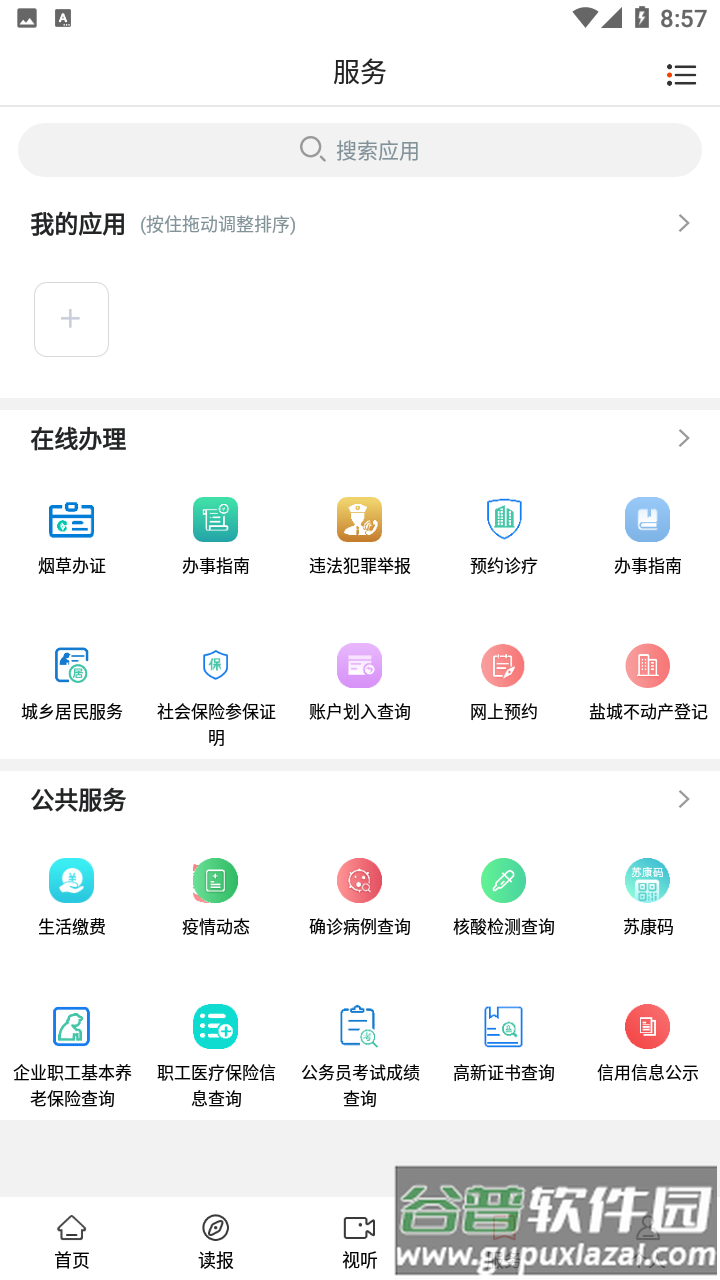Open 生活缴费 service

coord(72,897)
